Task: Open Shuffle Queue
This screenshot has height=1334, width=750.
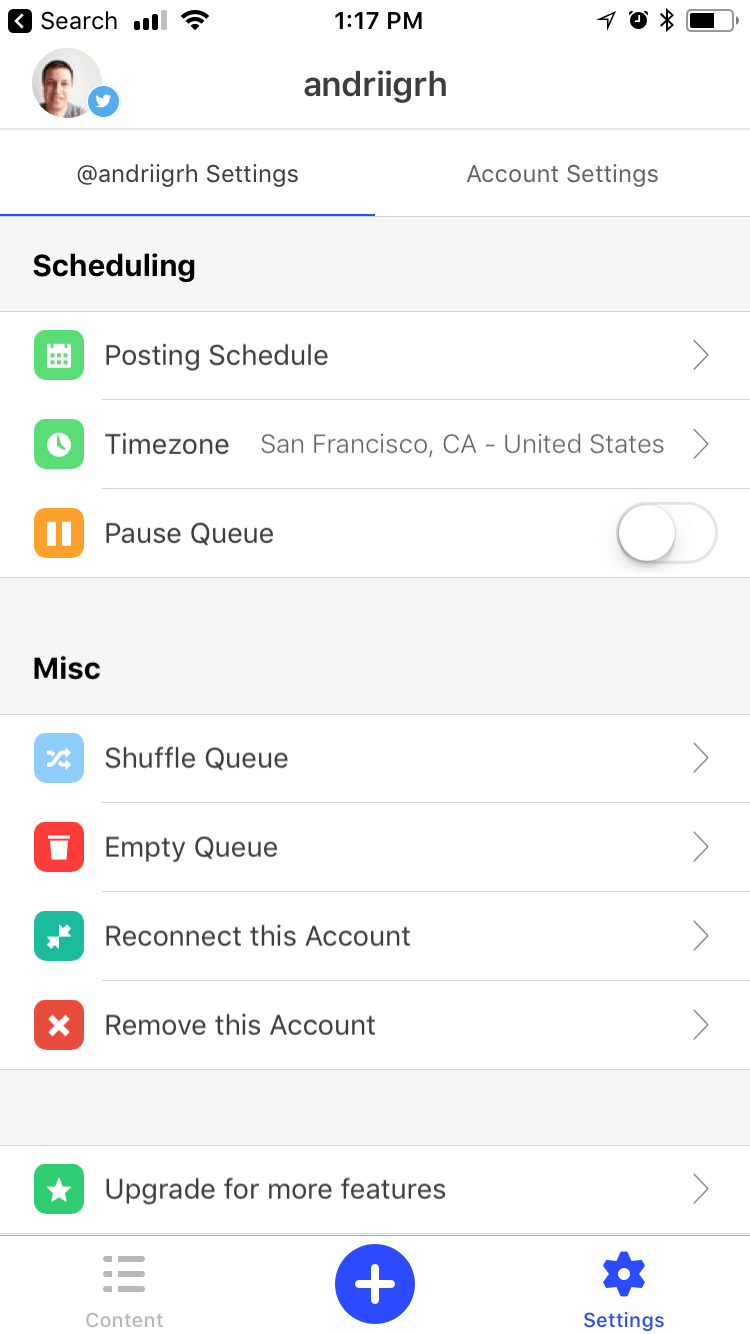Action: [375, 759]
